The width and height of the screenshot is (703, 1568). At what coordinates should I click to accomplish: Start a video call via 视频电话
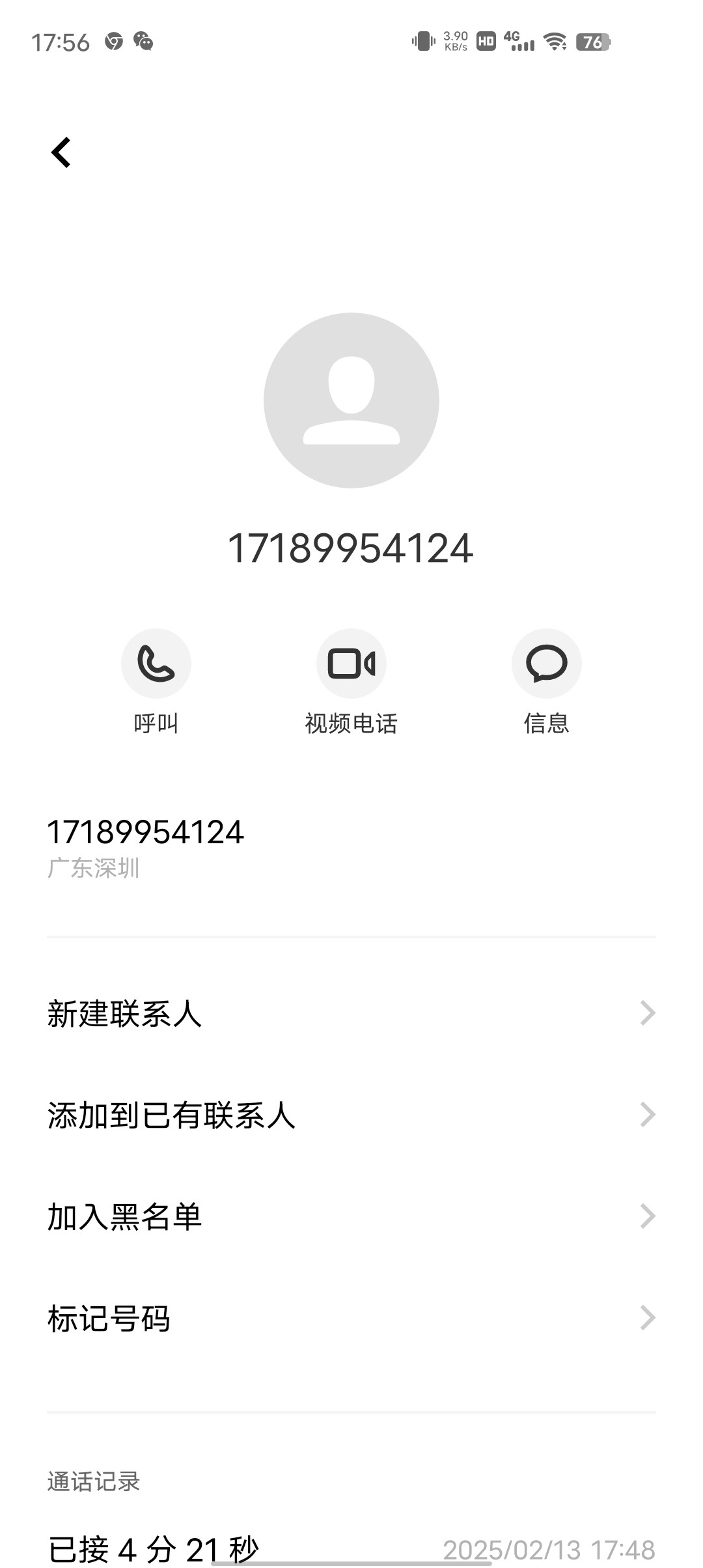point(351,664)
